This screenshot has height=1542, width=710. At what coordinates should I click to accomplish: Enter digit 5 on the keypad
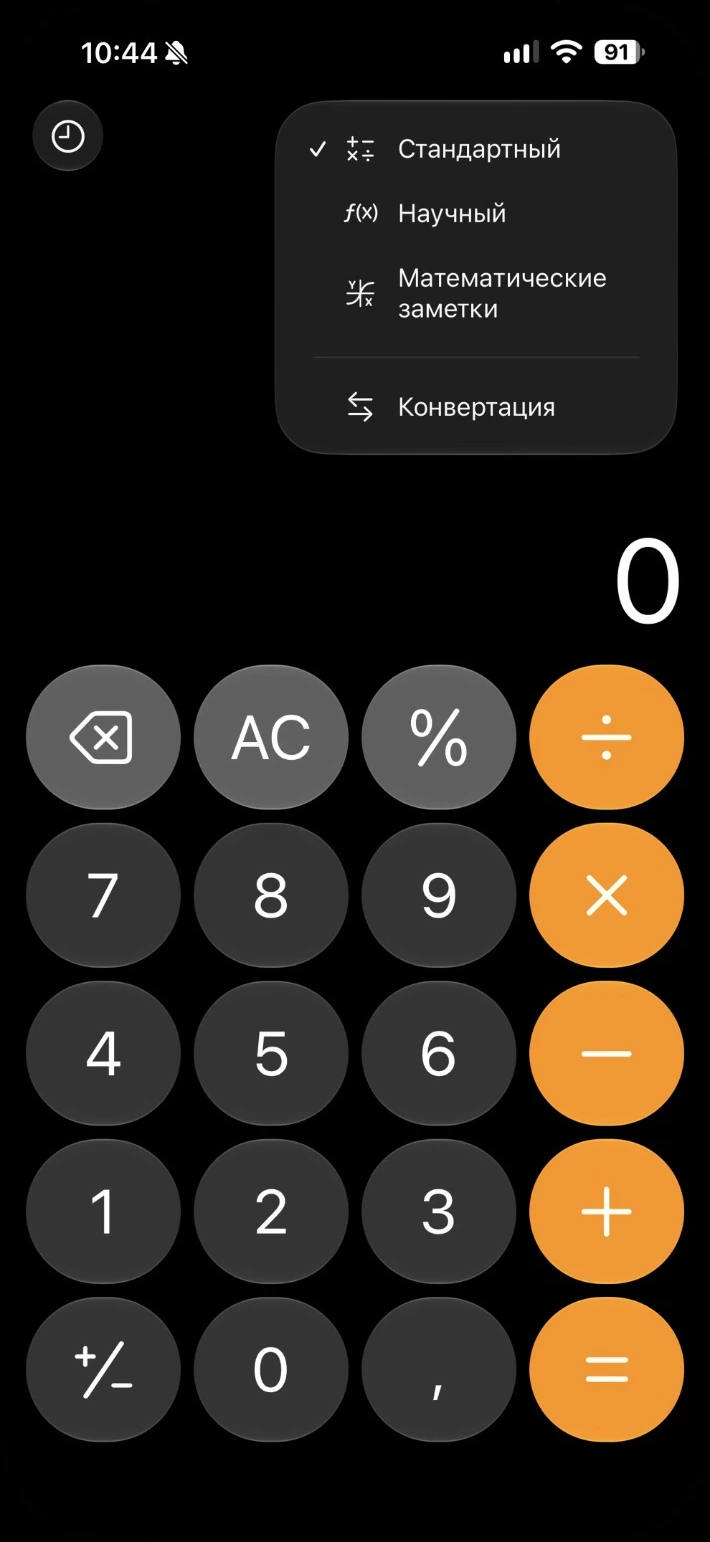(x=271, y=1054)
